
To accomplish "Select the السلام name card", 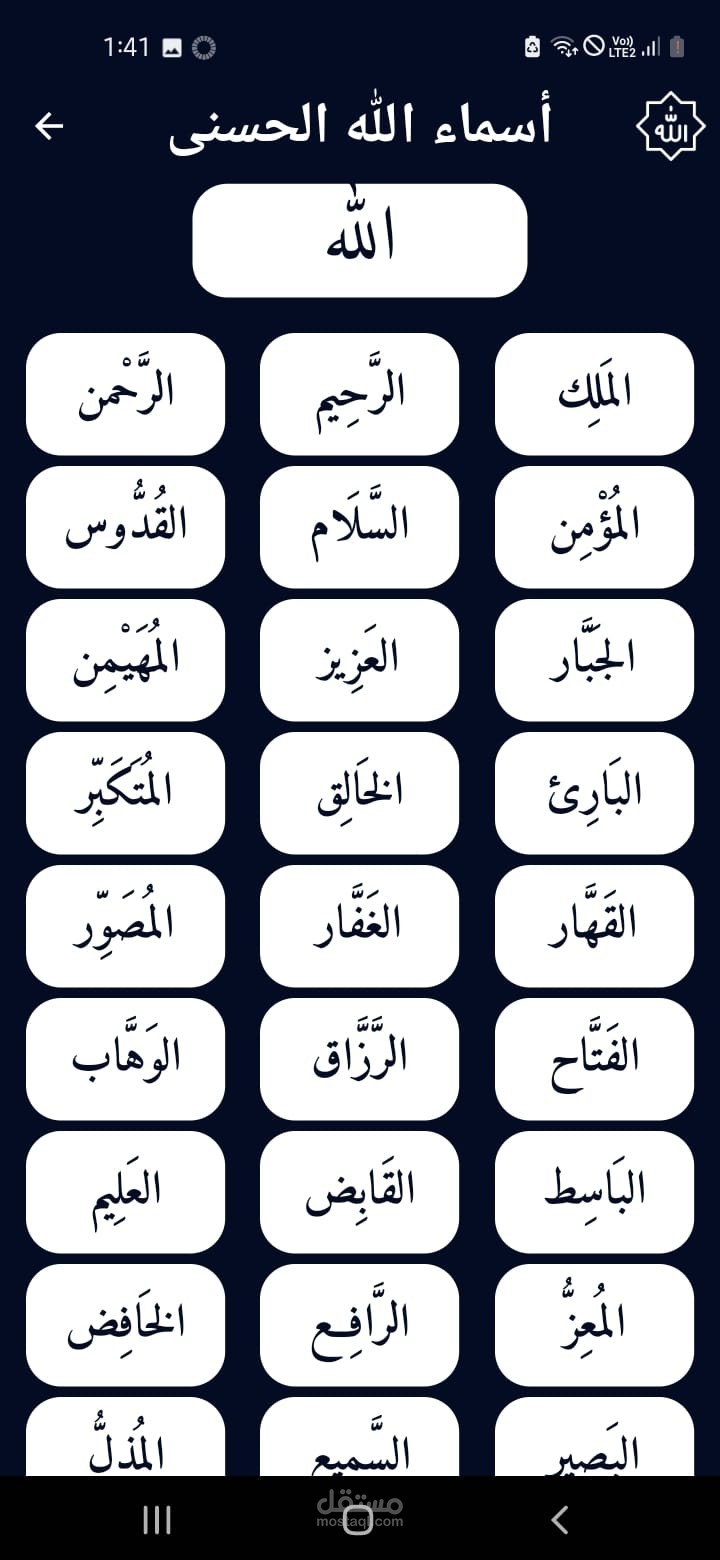I will click(360, 527).
